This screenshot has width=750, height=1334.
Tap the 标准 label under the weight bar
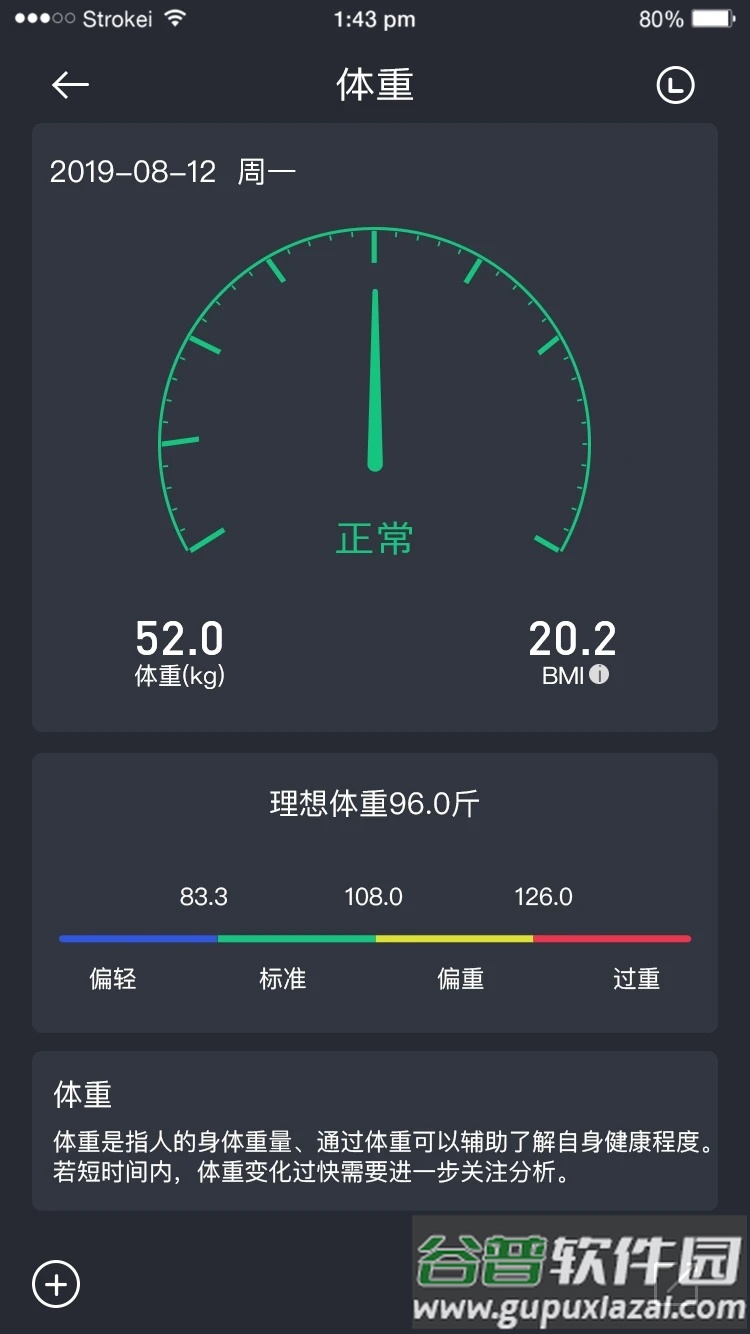[284, 979]
